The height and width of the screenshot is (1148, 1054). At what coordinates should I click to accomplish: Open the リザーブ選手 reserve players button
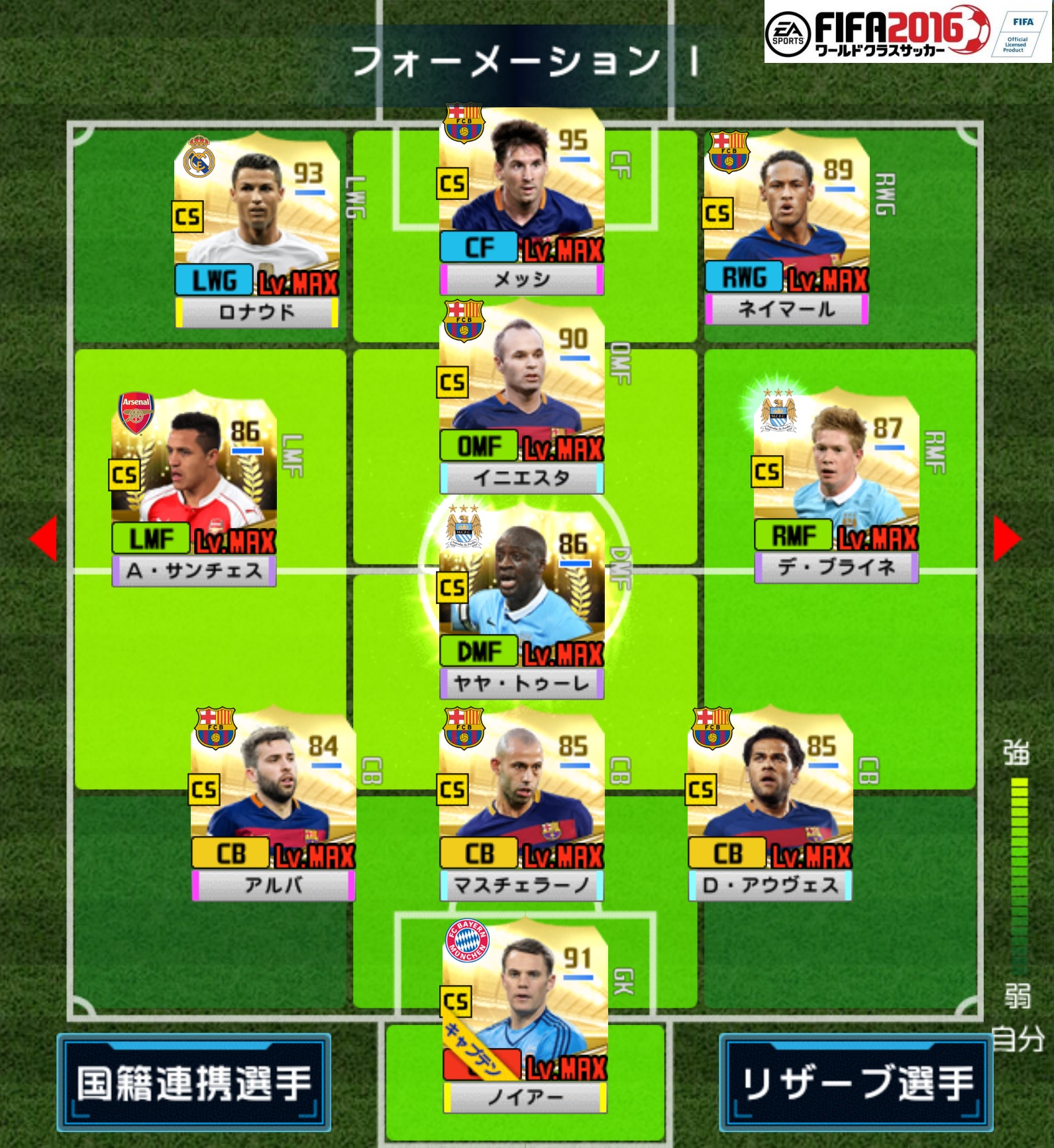[856, 1082]
